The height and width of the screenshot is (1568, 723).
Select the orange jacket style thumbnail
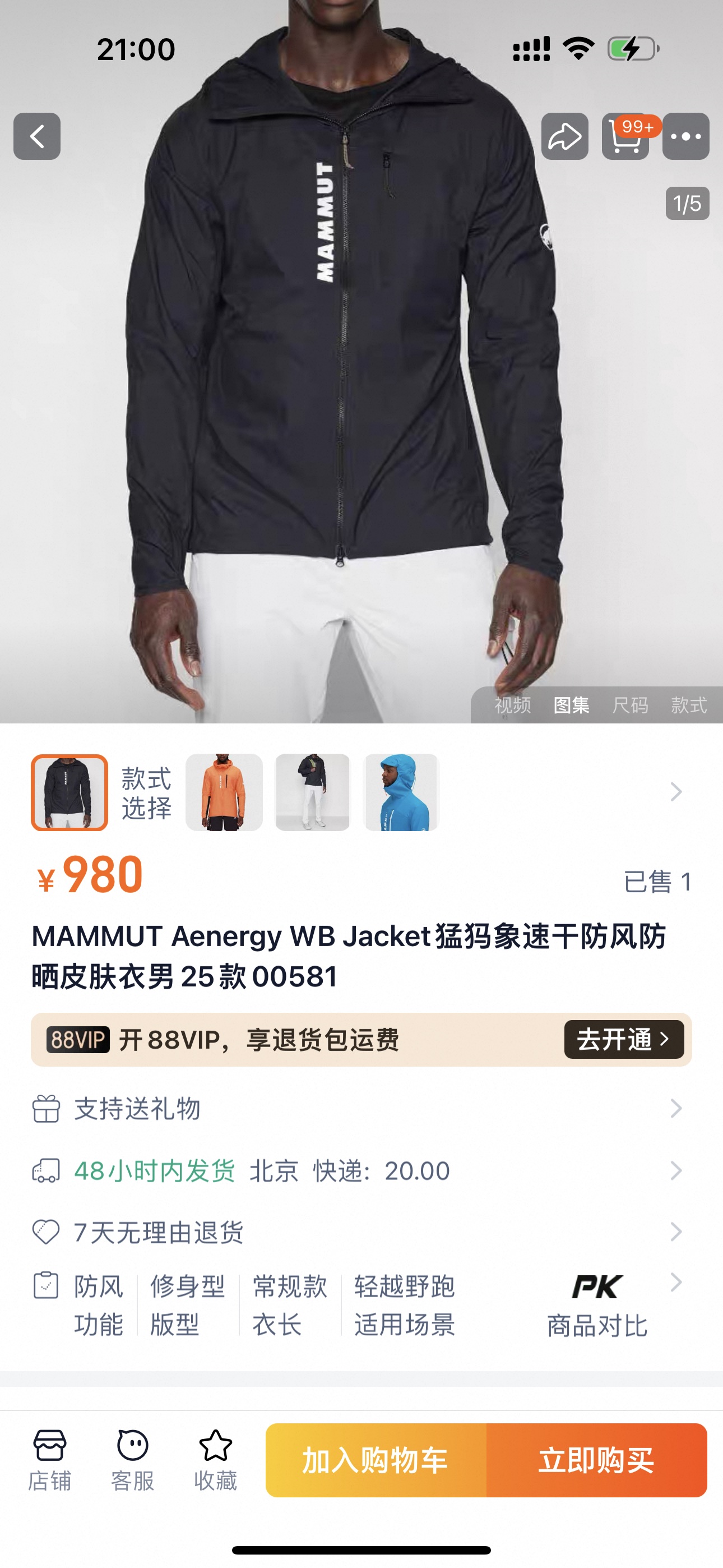click(224, 792)
